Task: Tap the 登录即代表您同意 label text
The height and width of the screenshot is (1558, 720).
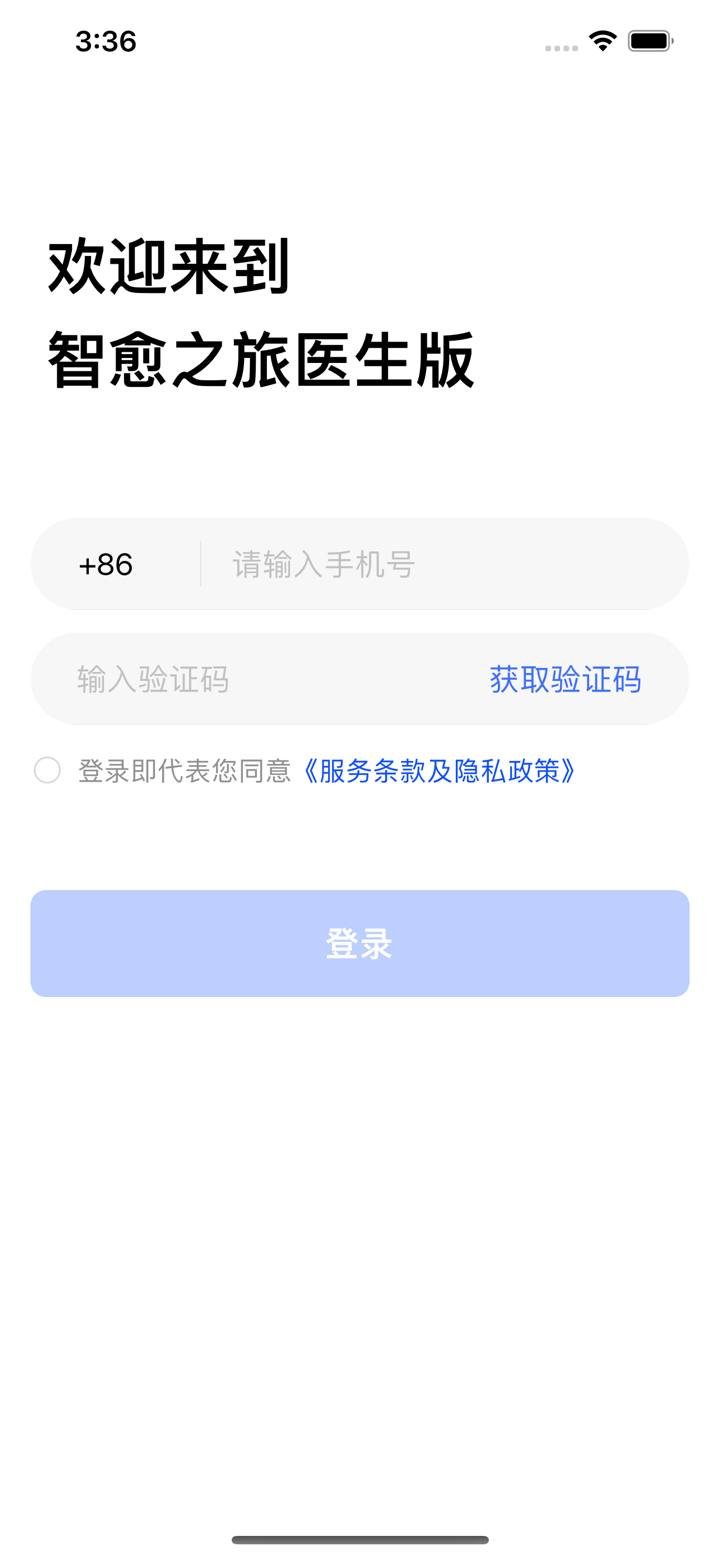Action: tap(186, 770)
